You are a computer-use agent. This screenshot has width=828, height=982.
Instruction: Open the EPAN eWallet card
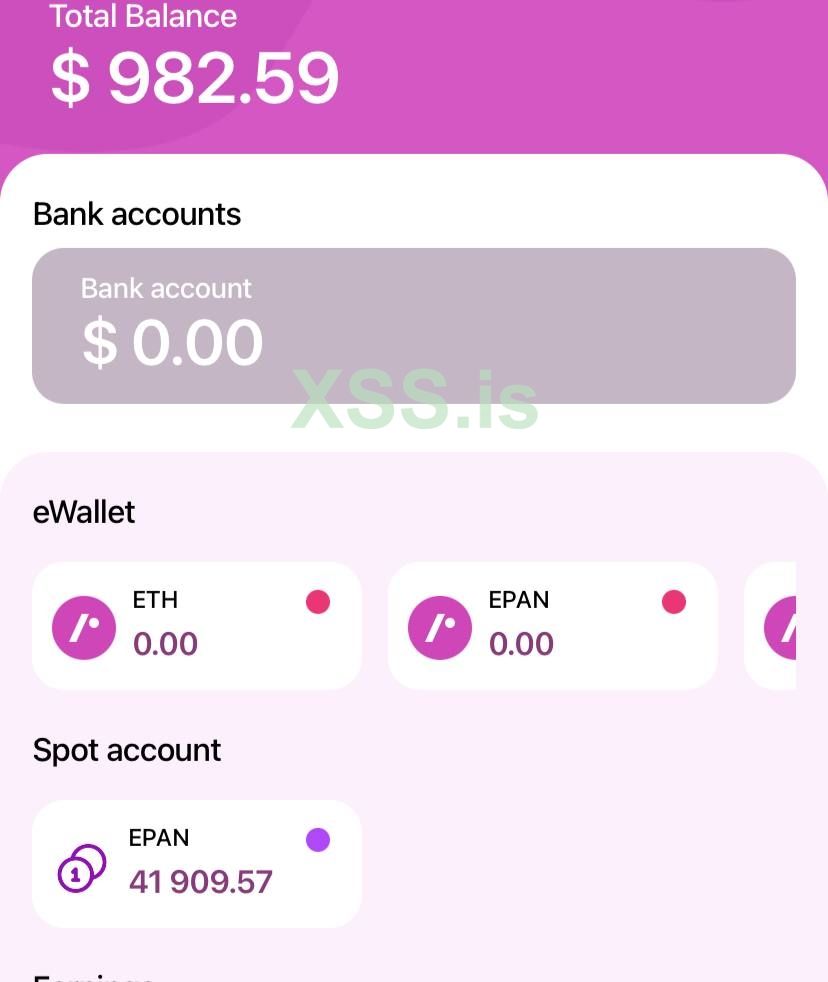(552, 626)
